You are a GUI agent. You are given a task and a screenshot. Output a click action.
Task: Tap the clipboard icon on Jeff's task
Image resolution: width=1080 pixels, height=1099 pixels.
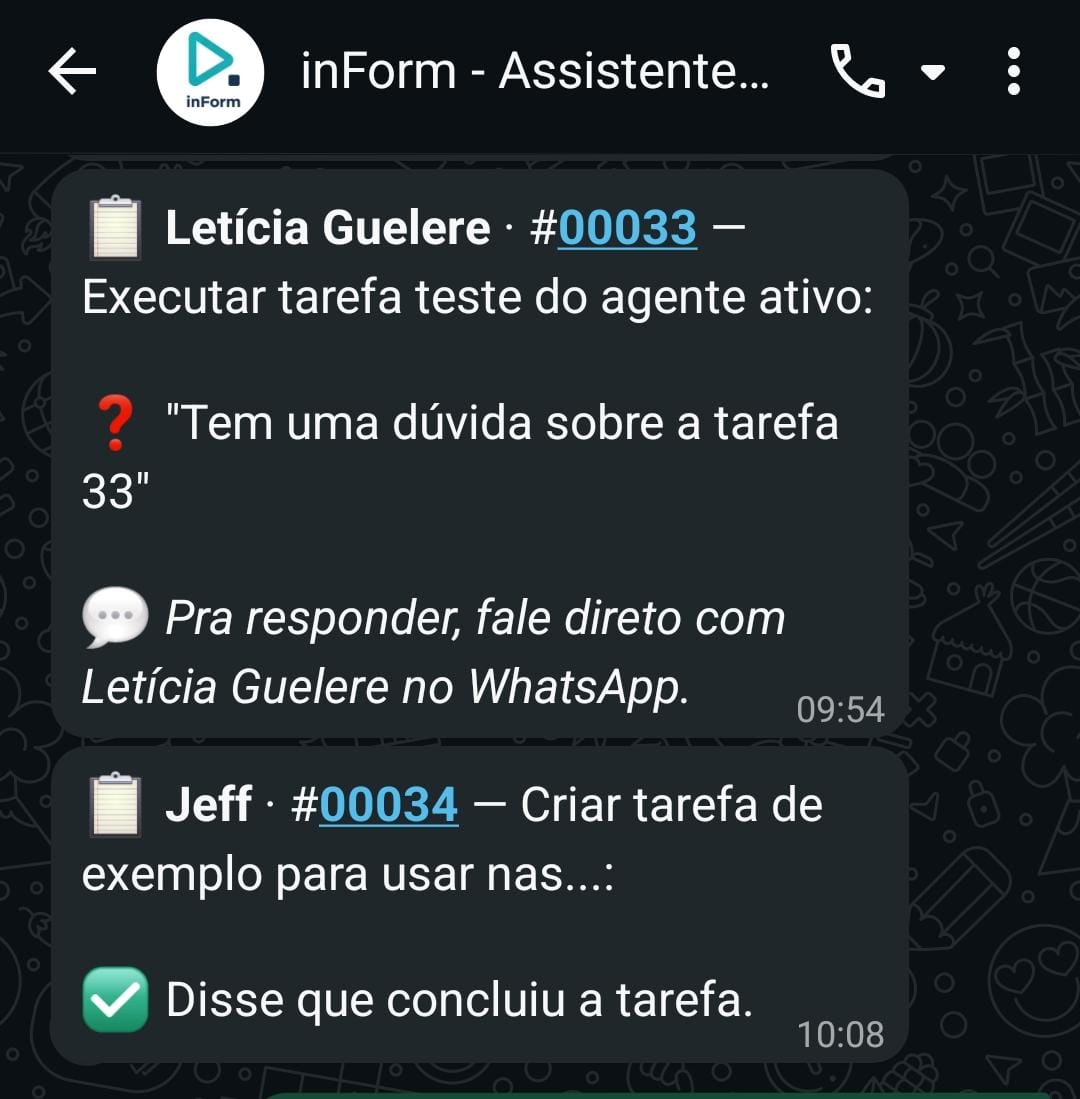pos(114,803)
